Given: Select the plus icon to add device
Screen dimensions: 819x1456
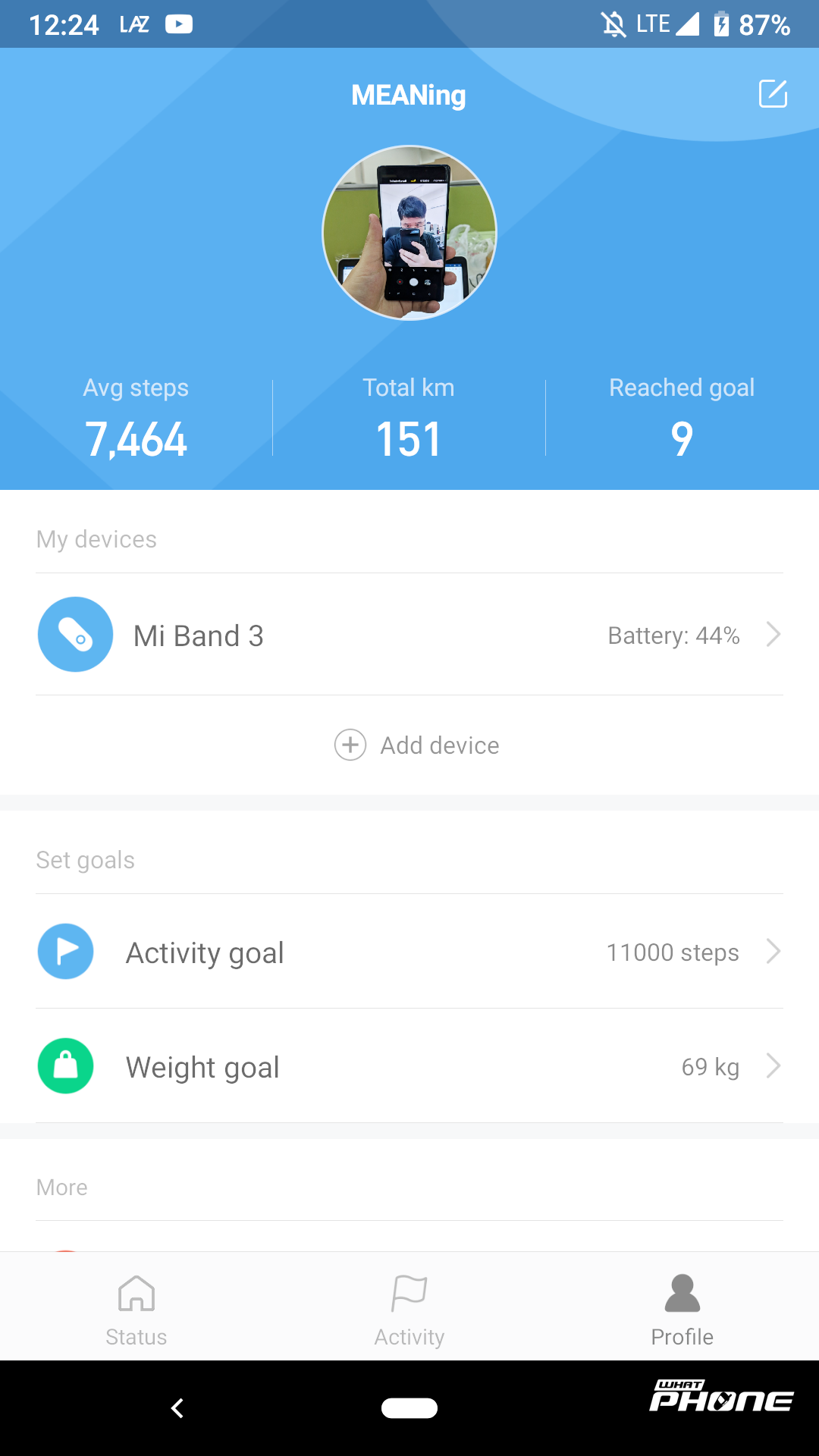Looking at the screenshot, I should click(x=350, y=745).
